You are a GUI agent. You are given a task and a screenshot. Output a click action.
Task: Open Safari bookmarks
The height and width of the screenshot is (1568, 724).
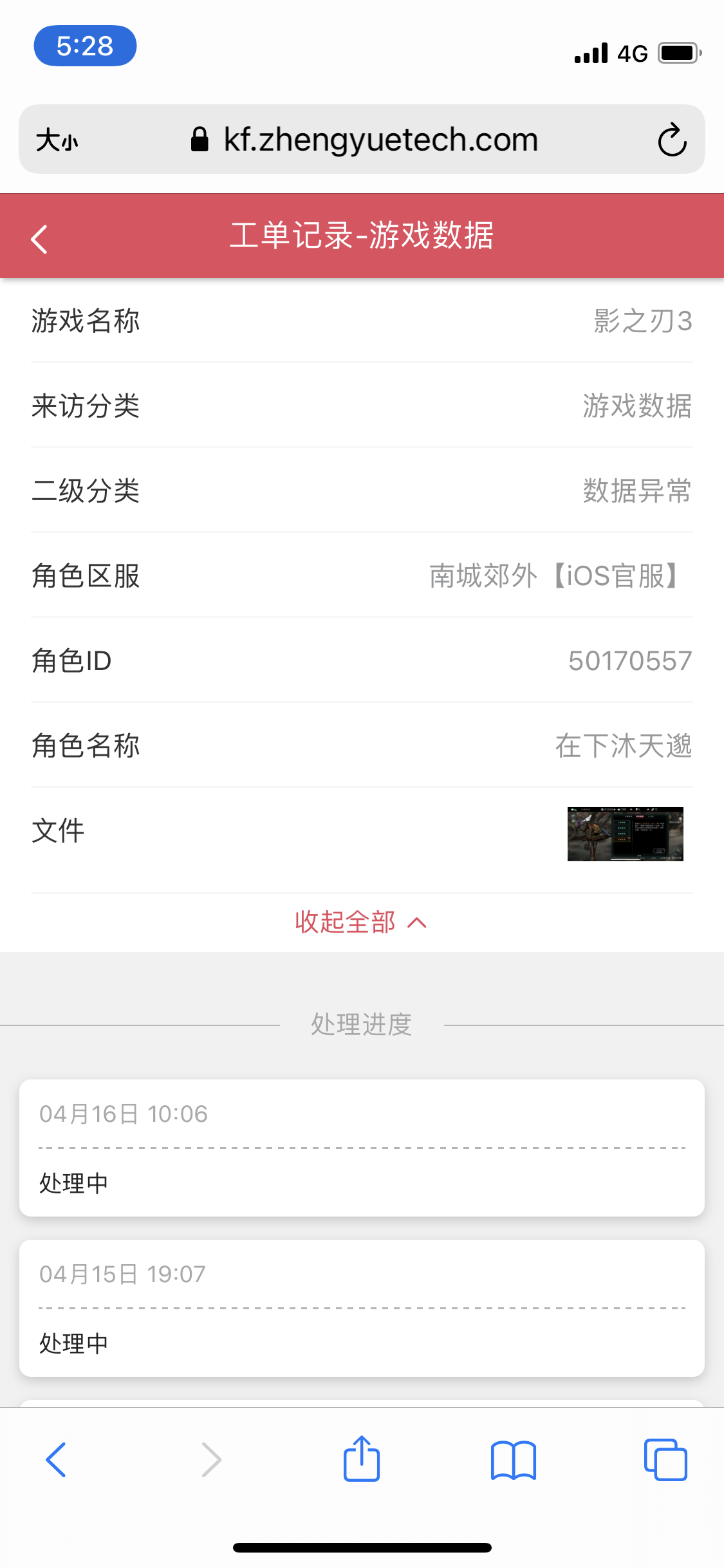coord(513,1459)
